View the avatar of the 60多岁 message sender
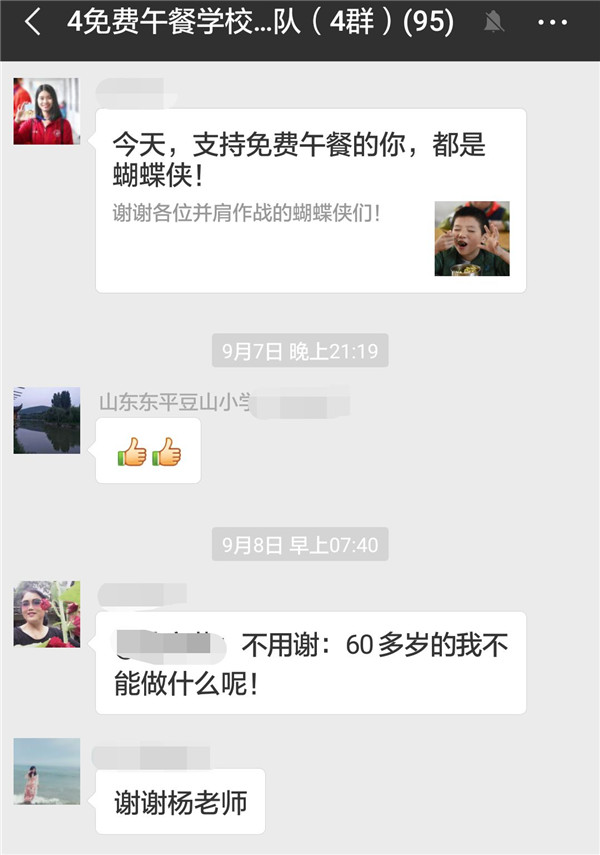This screenshot has height=855, width=600. [46, 613]
